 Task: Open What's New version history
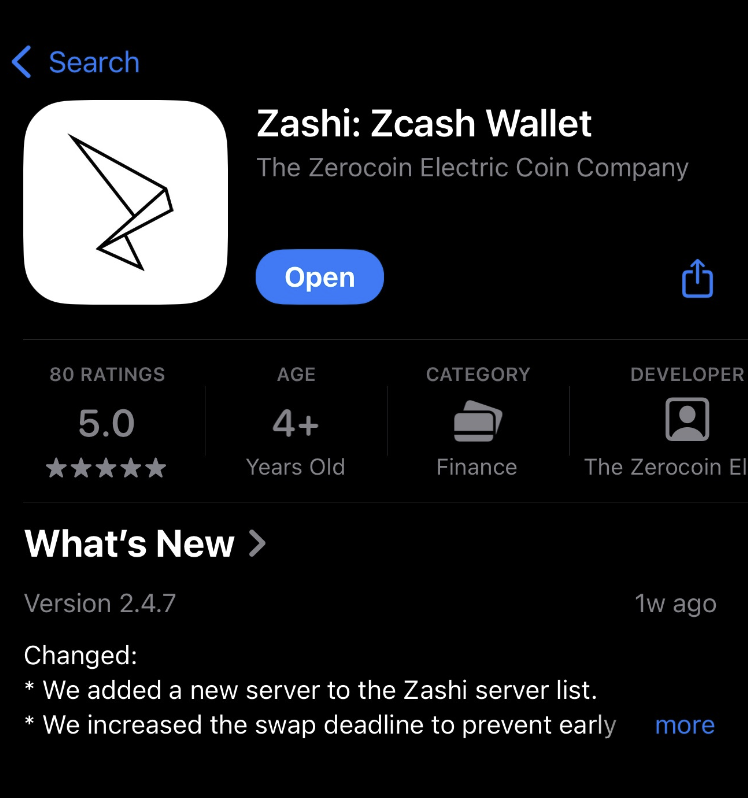146,544
